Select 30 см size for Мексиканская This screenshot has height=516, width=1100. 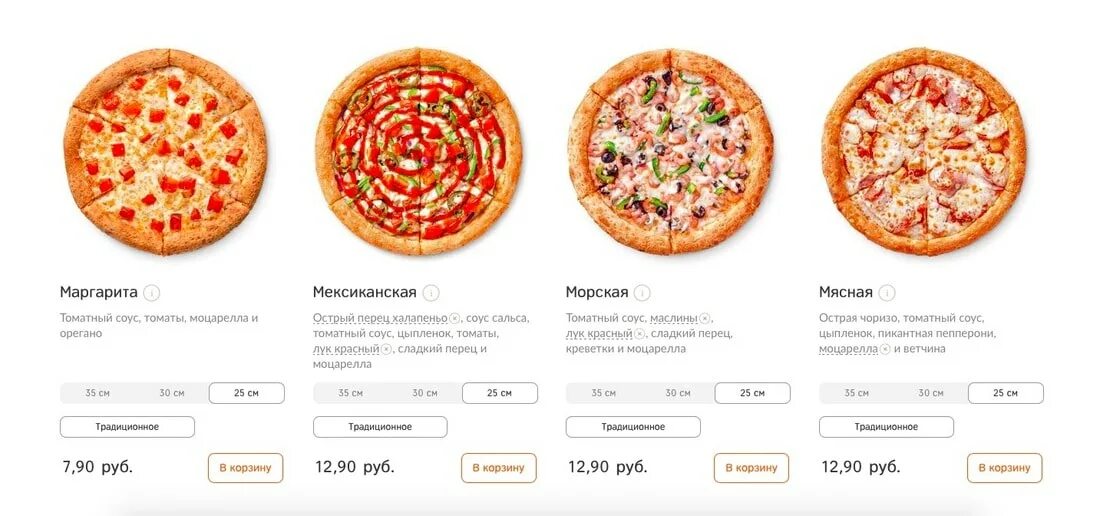[425, 393]
